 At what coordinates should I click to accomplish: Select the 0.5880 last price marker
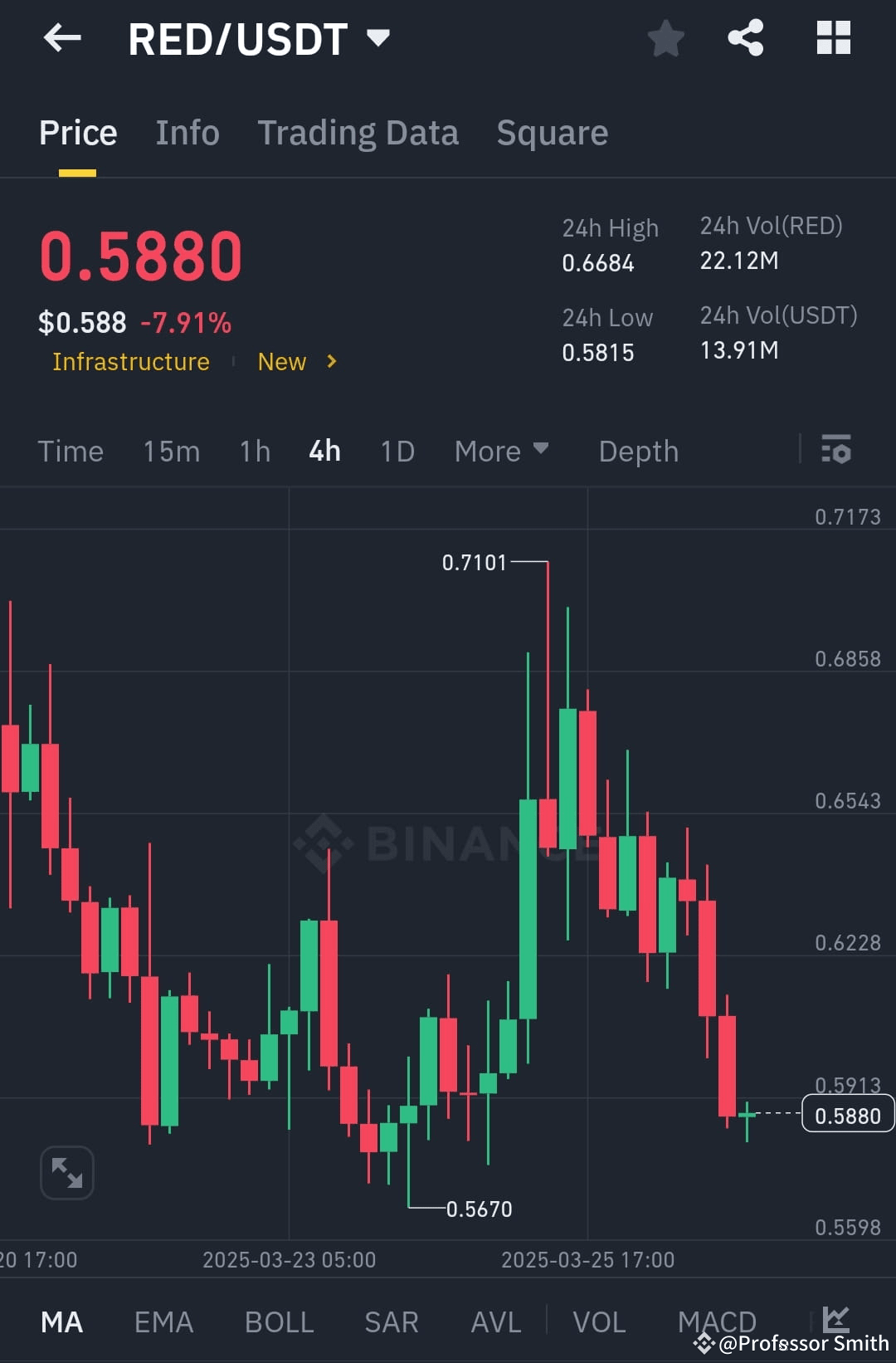click(x=847, y=1116)
